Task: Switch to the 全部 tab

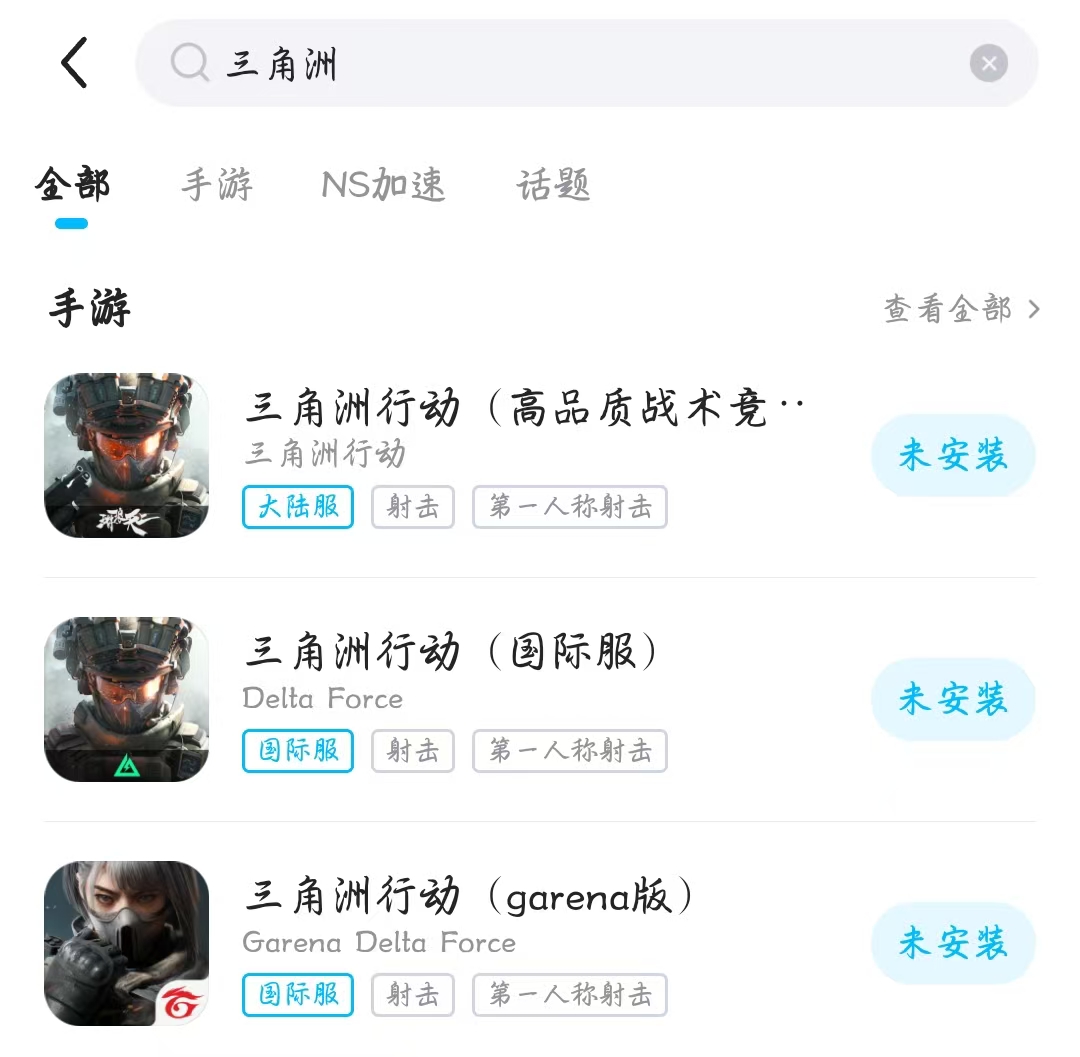Action: (72, 186)
